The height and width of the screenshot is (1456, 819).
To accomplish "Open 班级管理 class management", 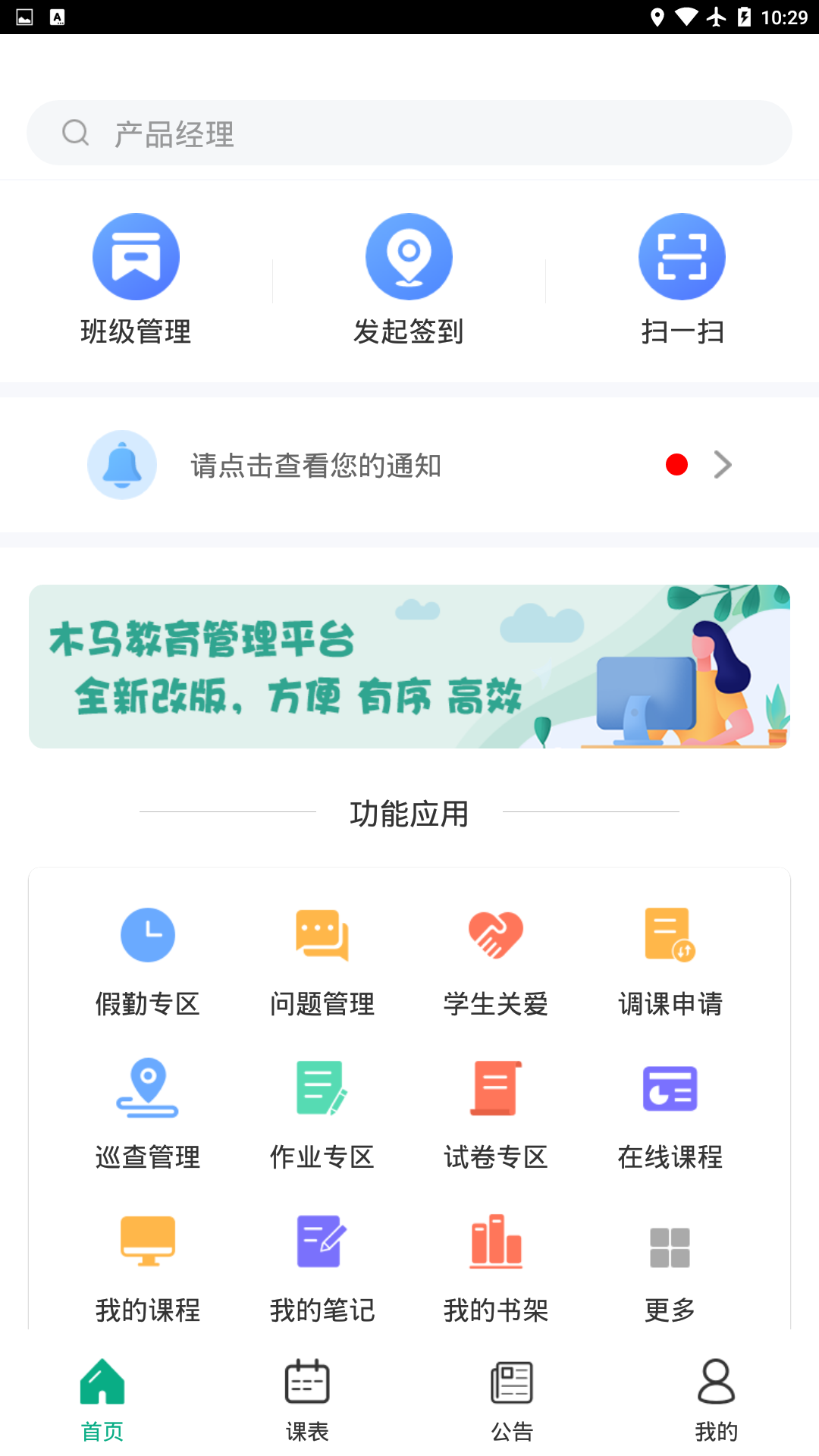I will pos(136,278).
